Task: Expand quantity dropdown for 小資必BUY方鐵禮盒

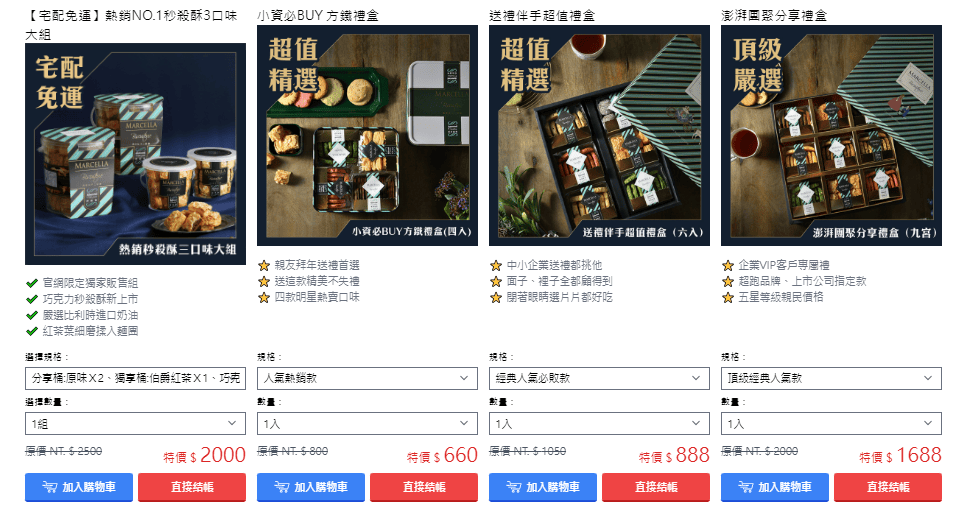Action: (x=367, y=424)
